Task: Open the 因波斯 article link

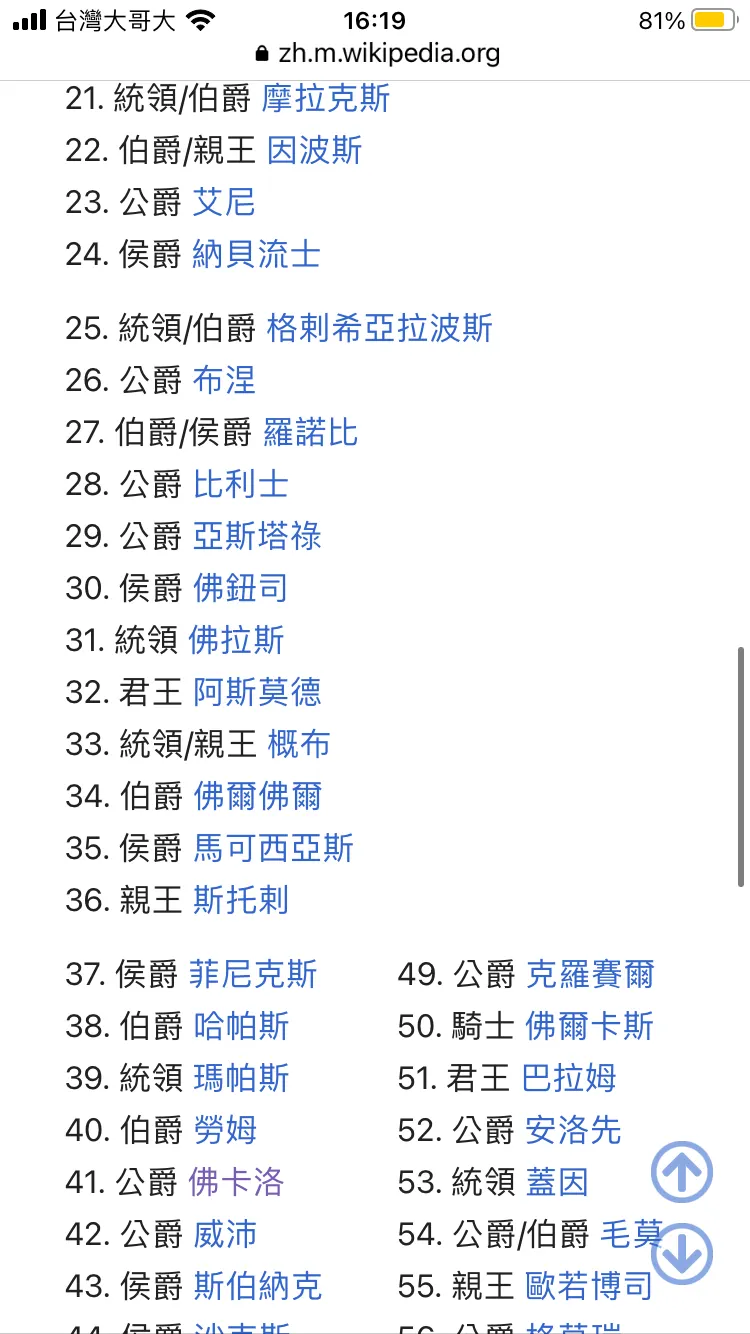Action: 314,151
